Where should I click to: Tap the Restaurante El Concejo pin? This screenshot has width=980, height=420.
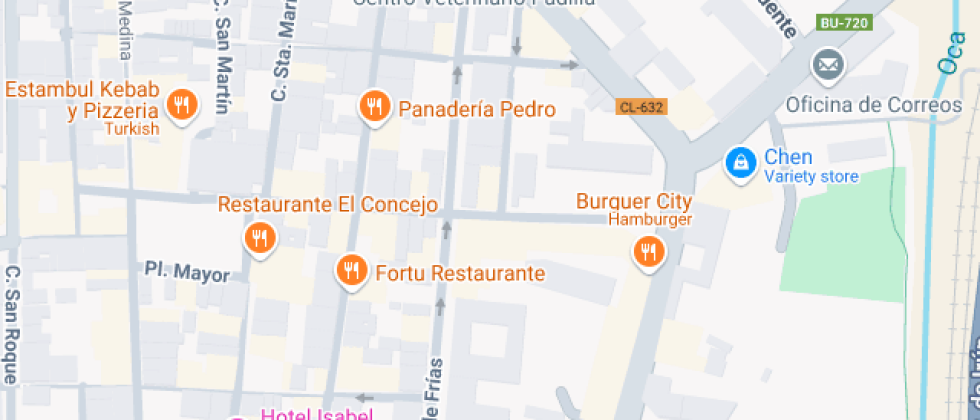(260, 237)
